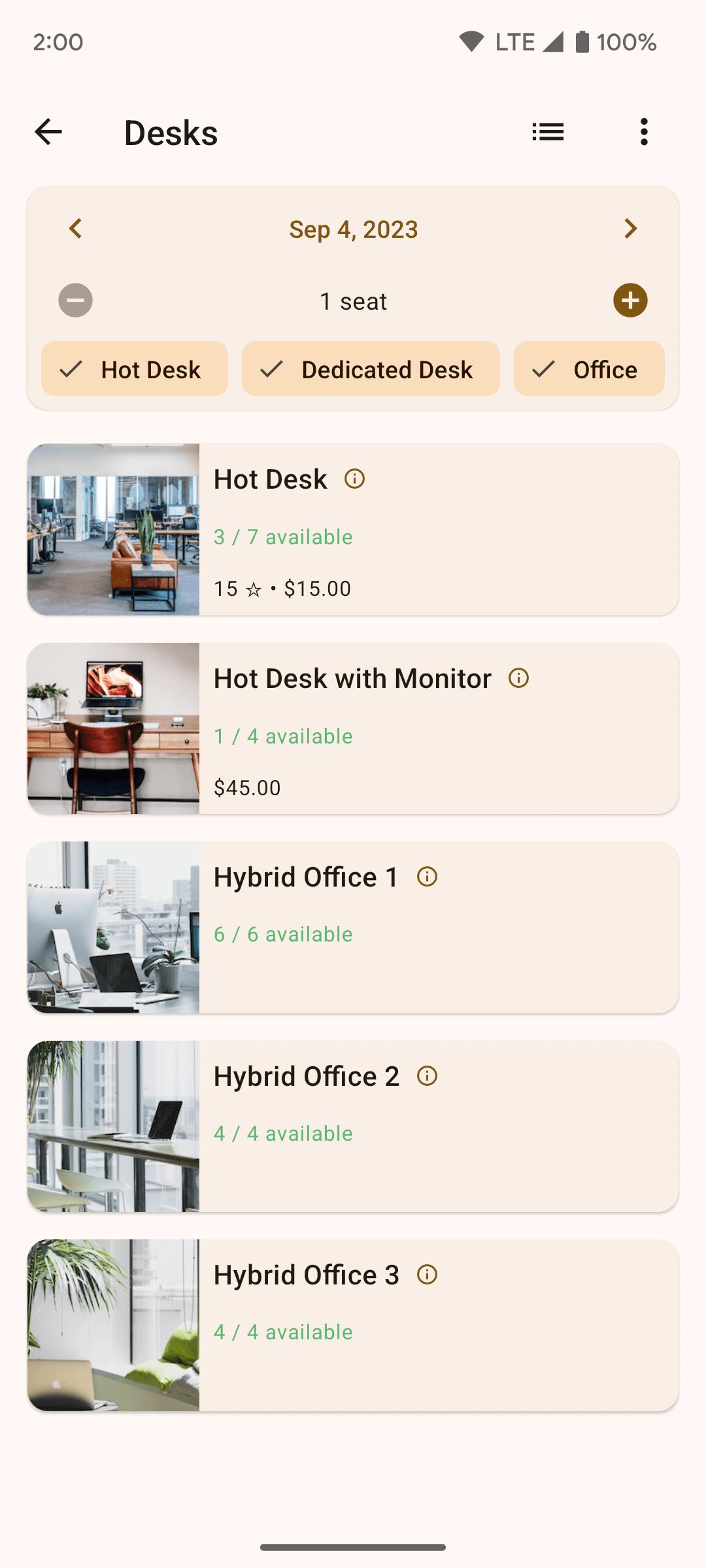
Task: Open the Hybrid Office 3 card
Action: [353, 1326]
